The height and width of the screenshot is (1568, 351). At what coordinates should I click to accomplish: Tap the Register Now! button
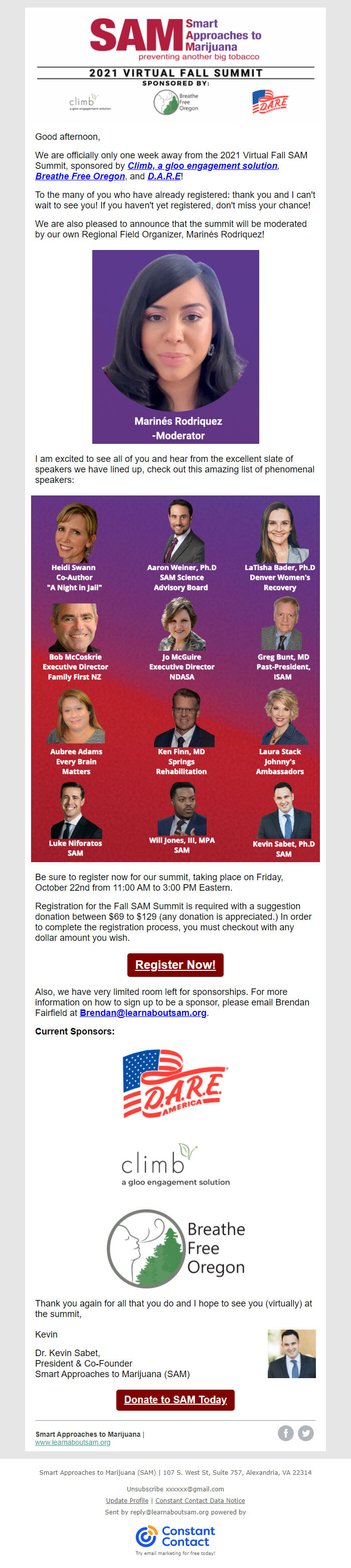[x=175, y=964]
